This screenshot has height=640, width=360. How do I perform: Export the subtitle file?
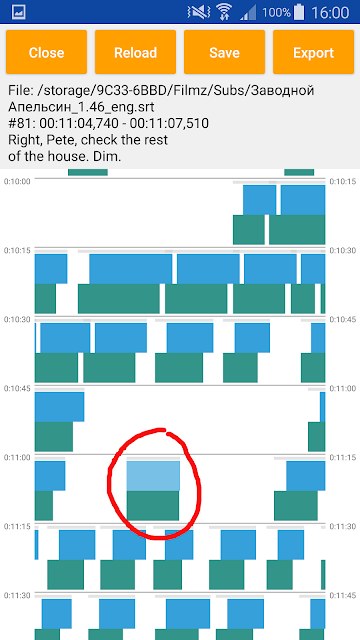[313, 52]
